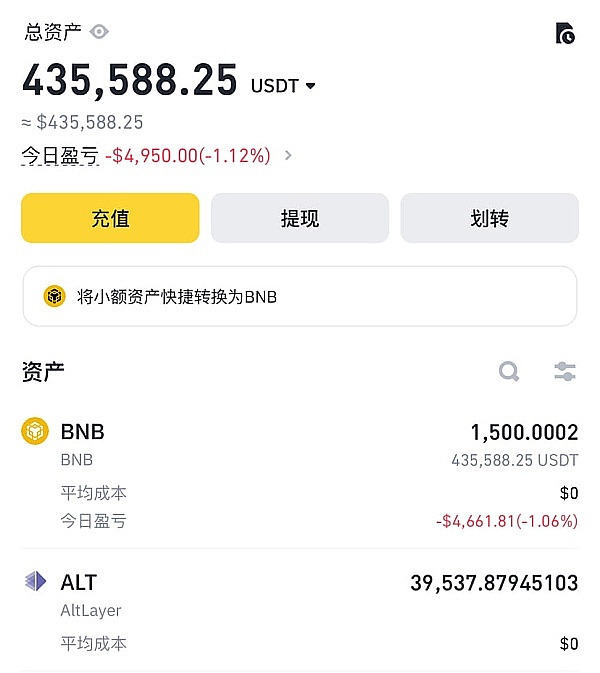Search assets with the magnifier icon

point(509,372)
